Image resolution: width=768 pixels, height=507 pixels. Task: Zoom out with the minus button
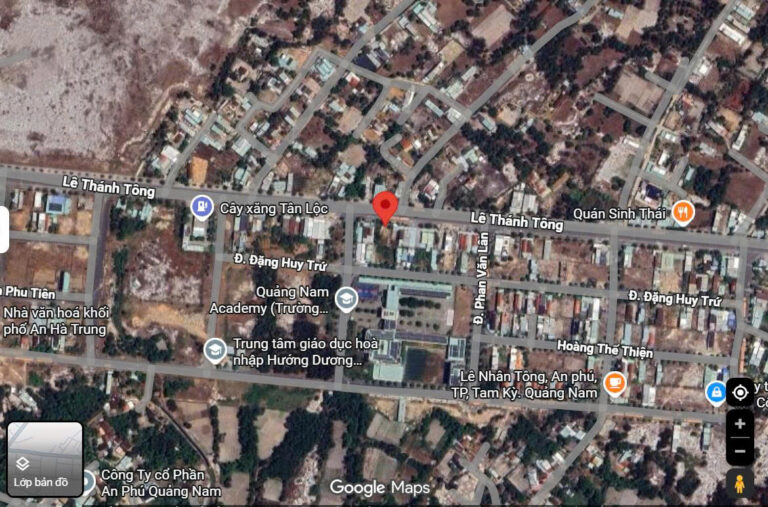740,451
